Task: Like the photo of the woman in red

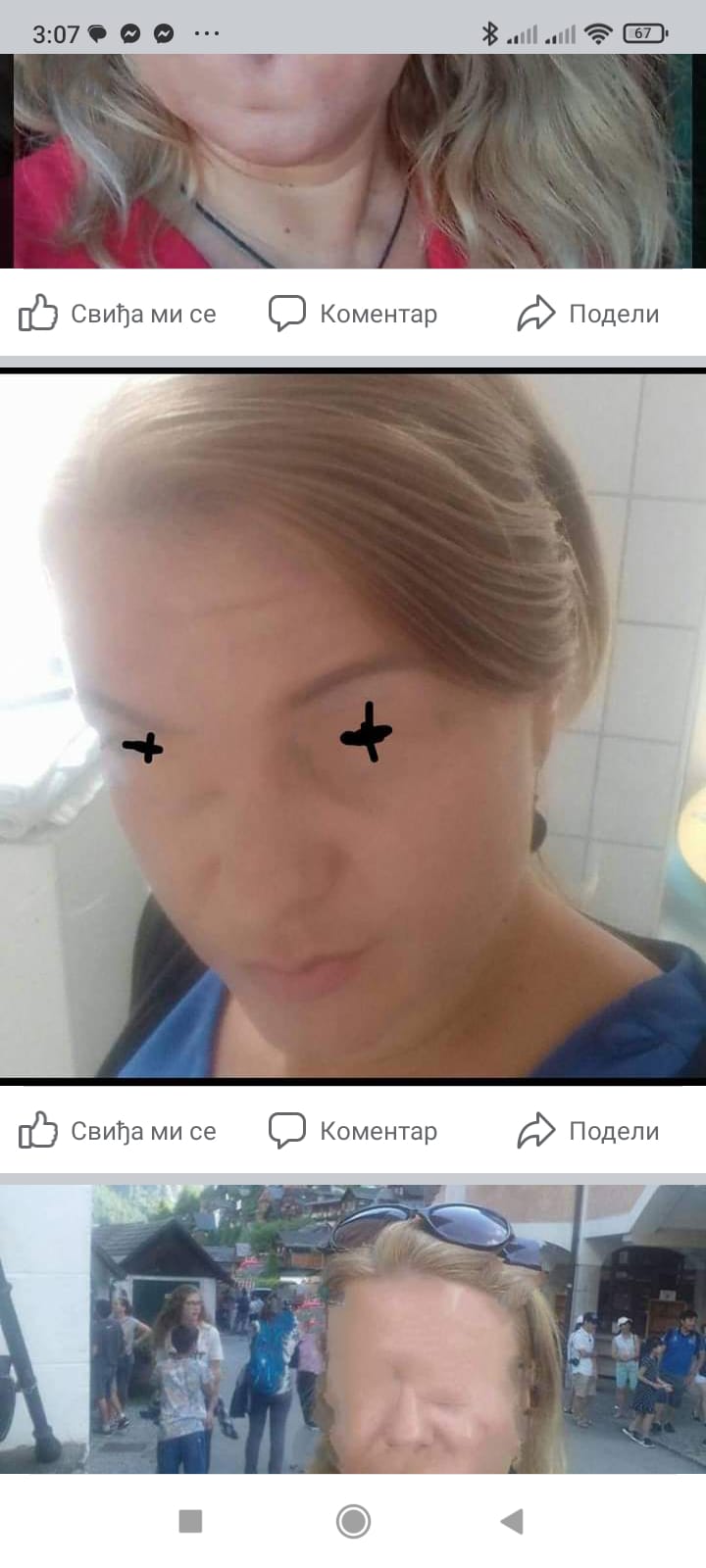Action: [x=118, y=314]
